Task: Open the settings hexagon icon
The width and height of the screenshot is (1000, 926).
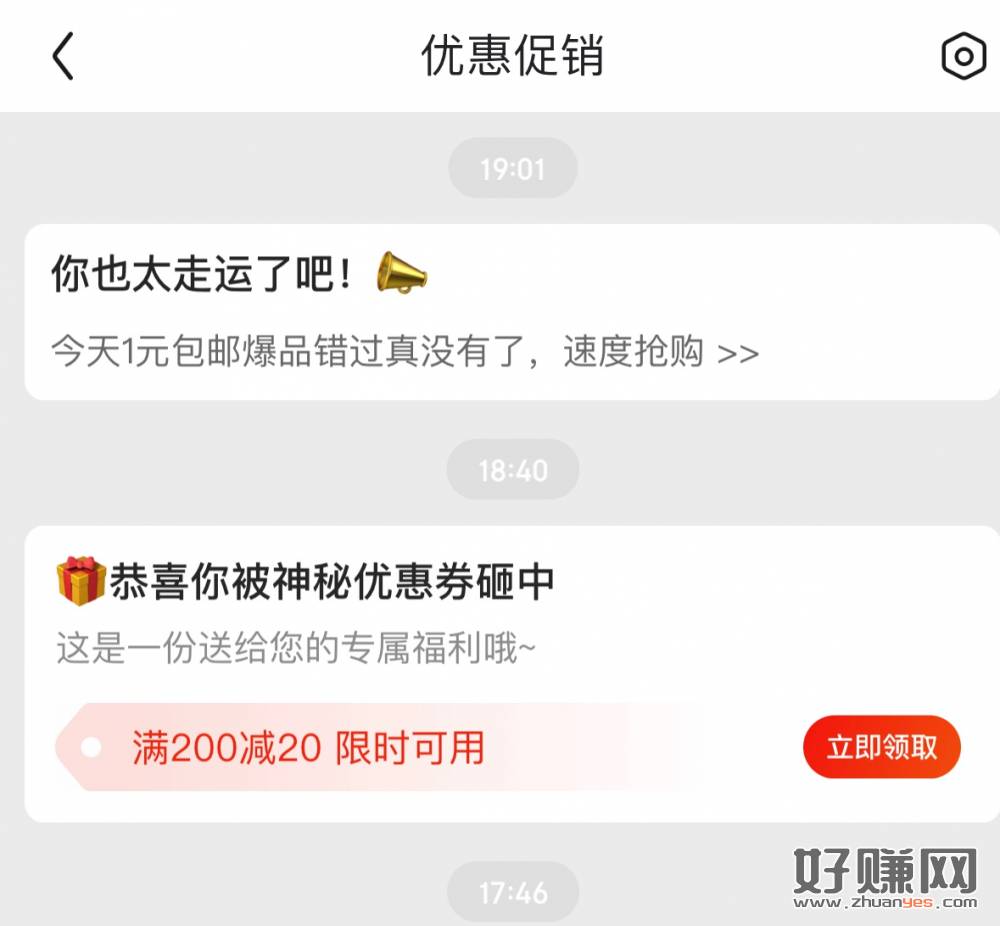Action: click(963, 57)
